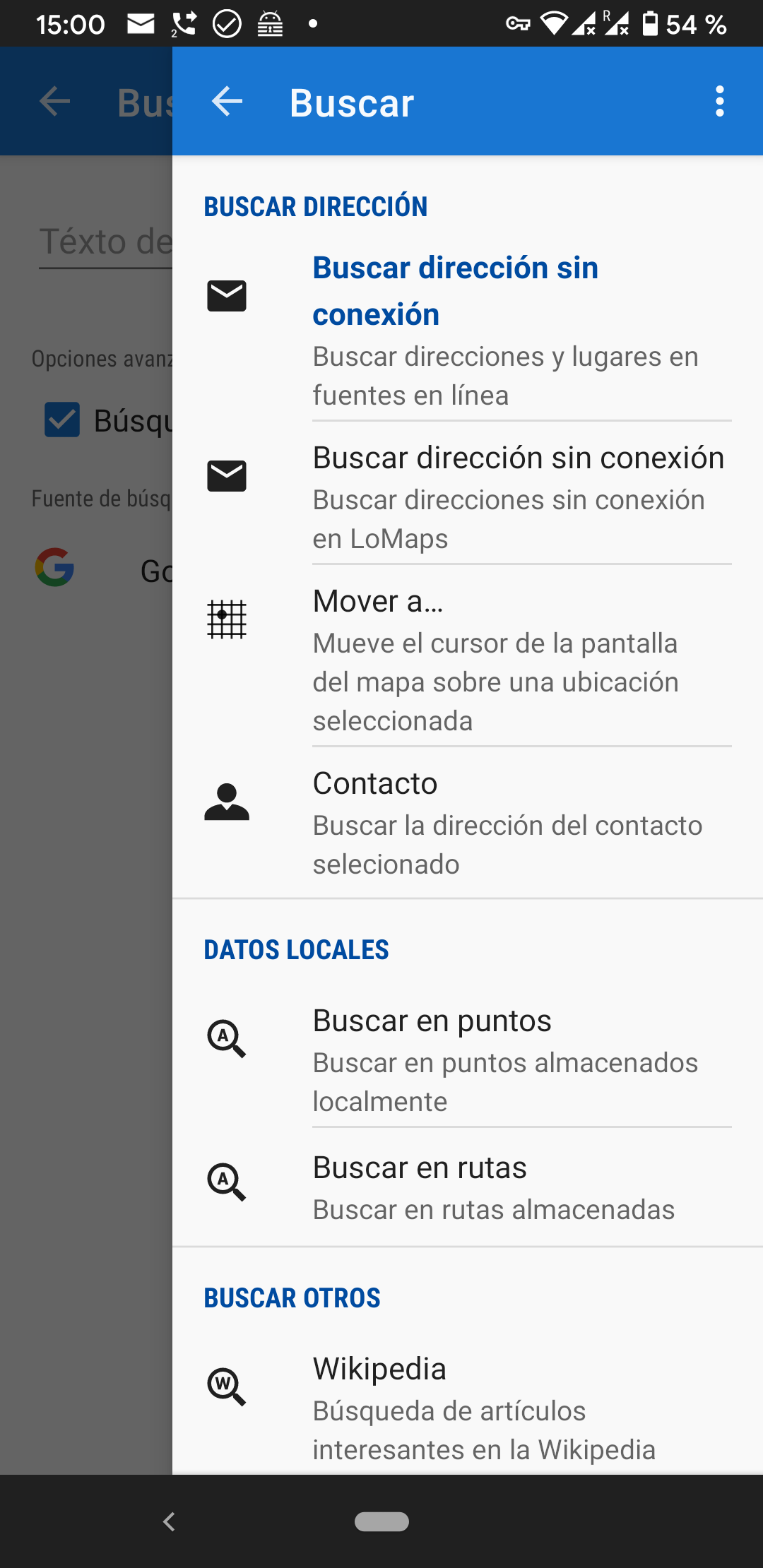Open 'Buscar en rutas'
The image size is (763, 1568).
click(466, 1188)
